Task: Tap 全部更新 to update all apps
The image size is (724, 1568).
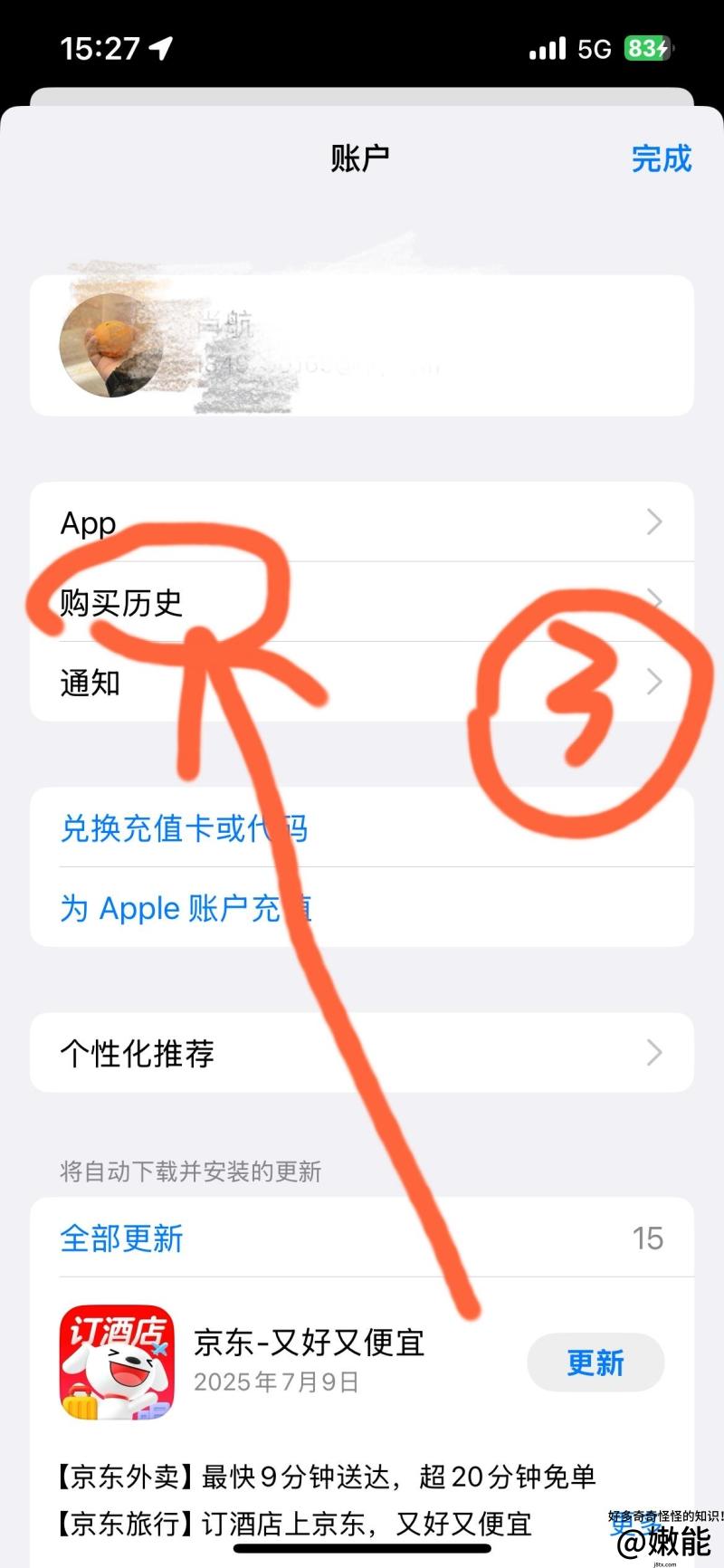Action: [121, 1238]
